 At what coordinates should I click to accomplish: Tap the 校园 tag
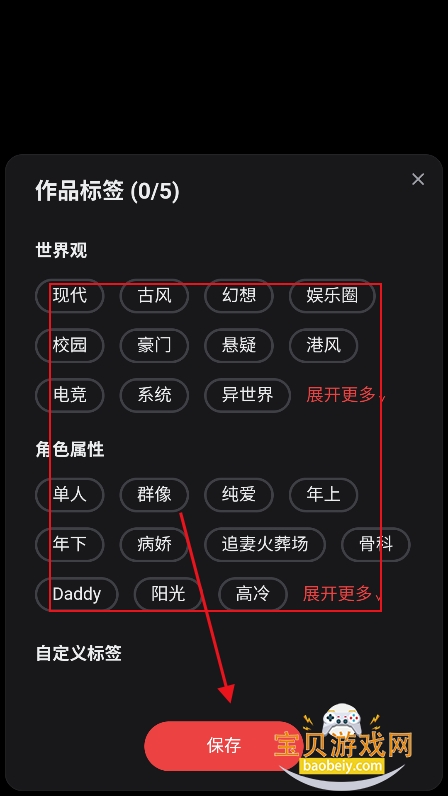[x=70, y=345]
